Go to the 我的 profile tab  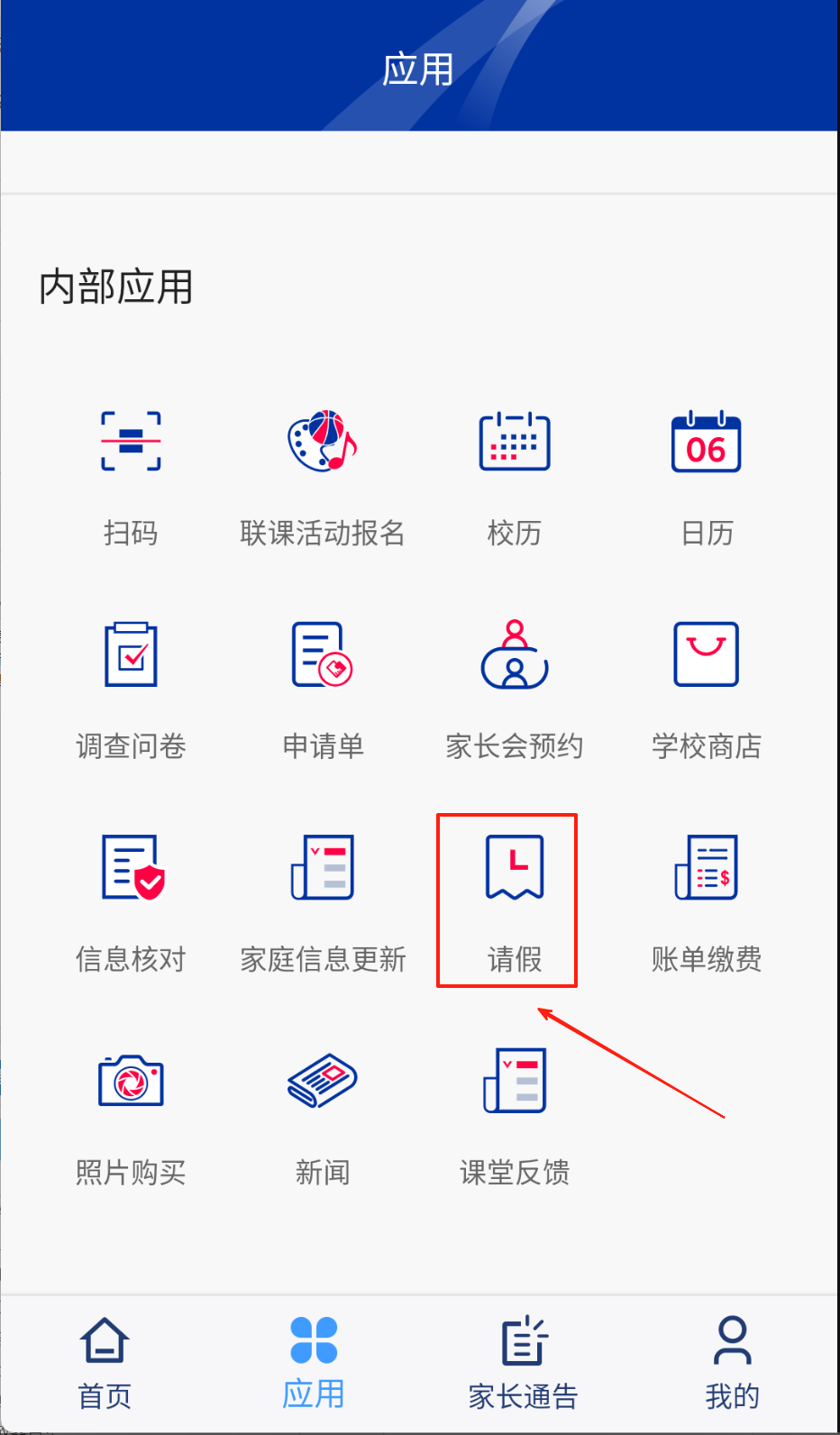click(732, 1363)
